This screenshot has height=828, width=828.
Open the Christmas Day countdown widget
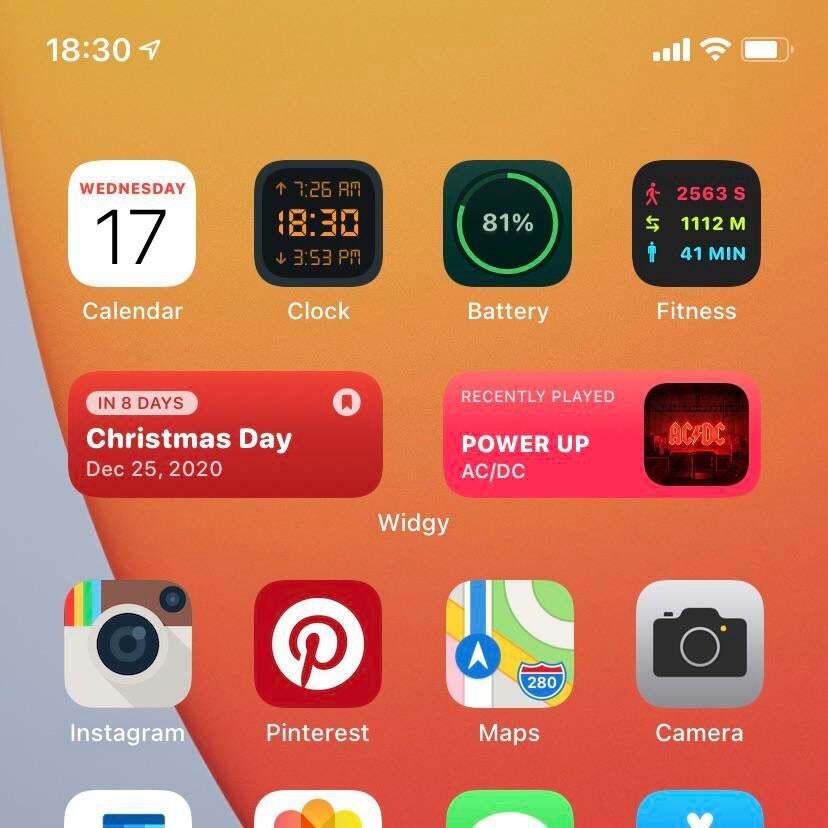pos(225,435)
